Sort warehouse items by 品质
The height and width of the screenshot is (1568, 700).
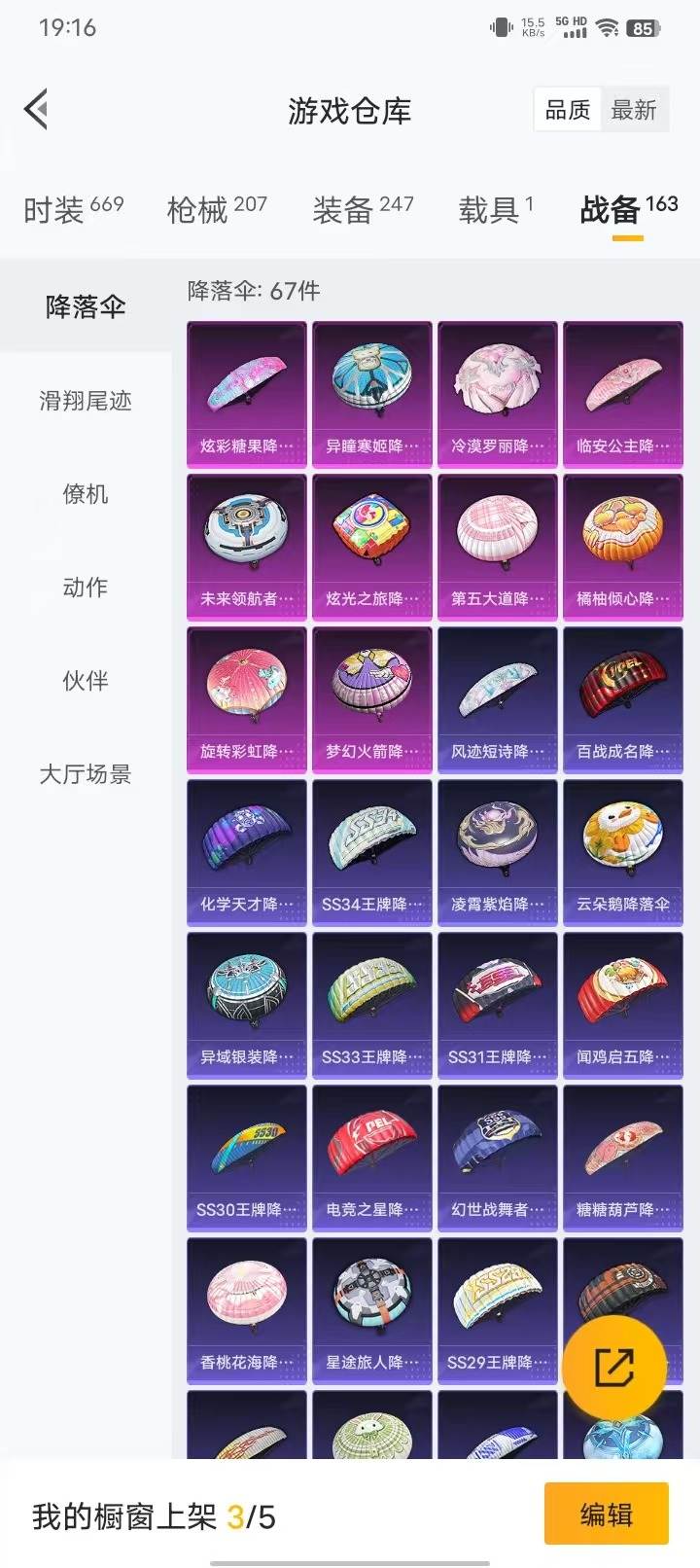[x=568, y=109]
